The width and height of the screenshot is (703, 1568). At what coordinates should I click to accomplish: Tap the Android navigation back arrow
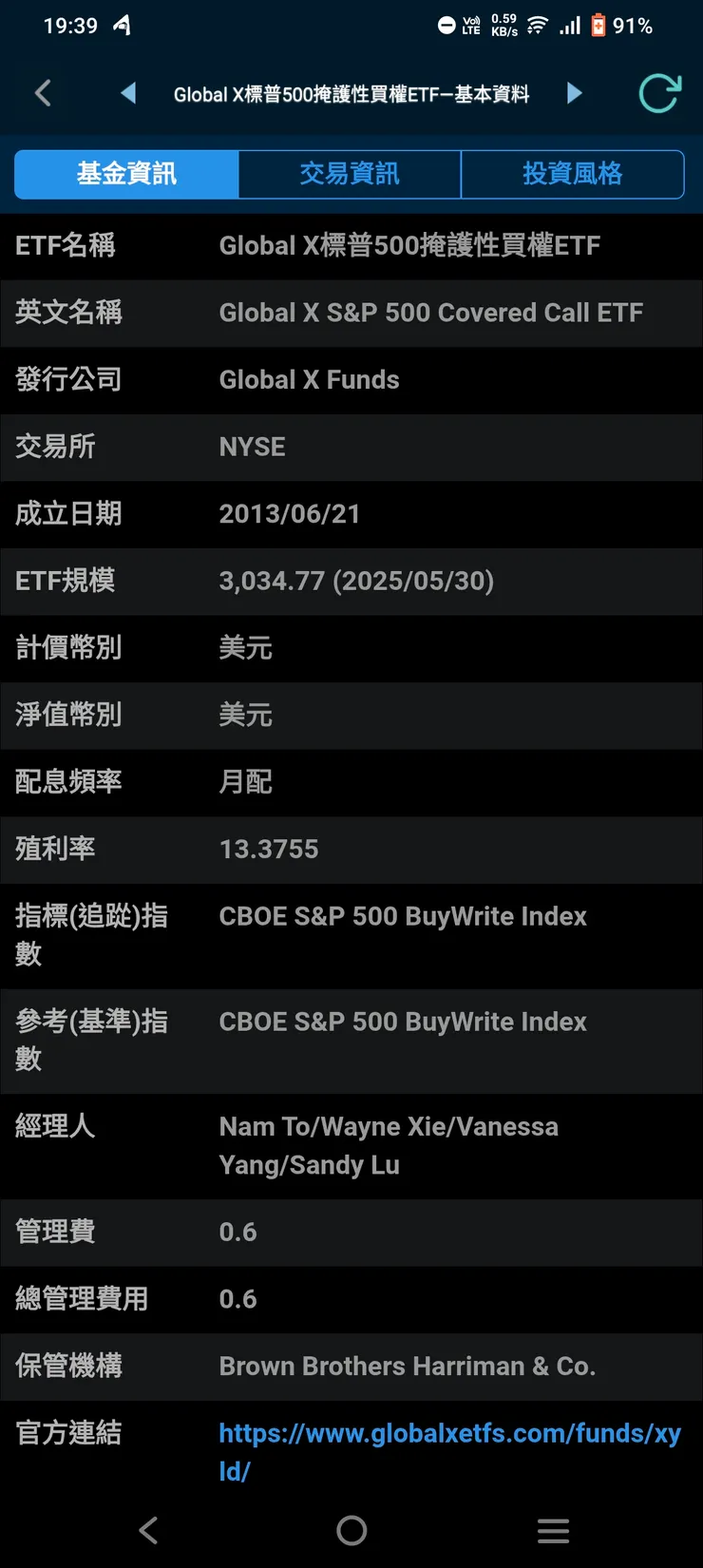148,1530
